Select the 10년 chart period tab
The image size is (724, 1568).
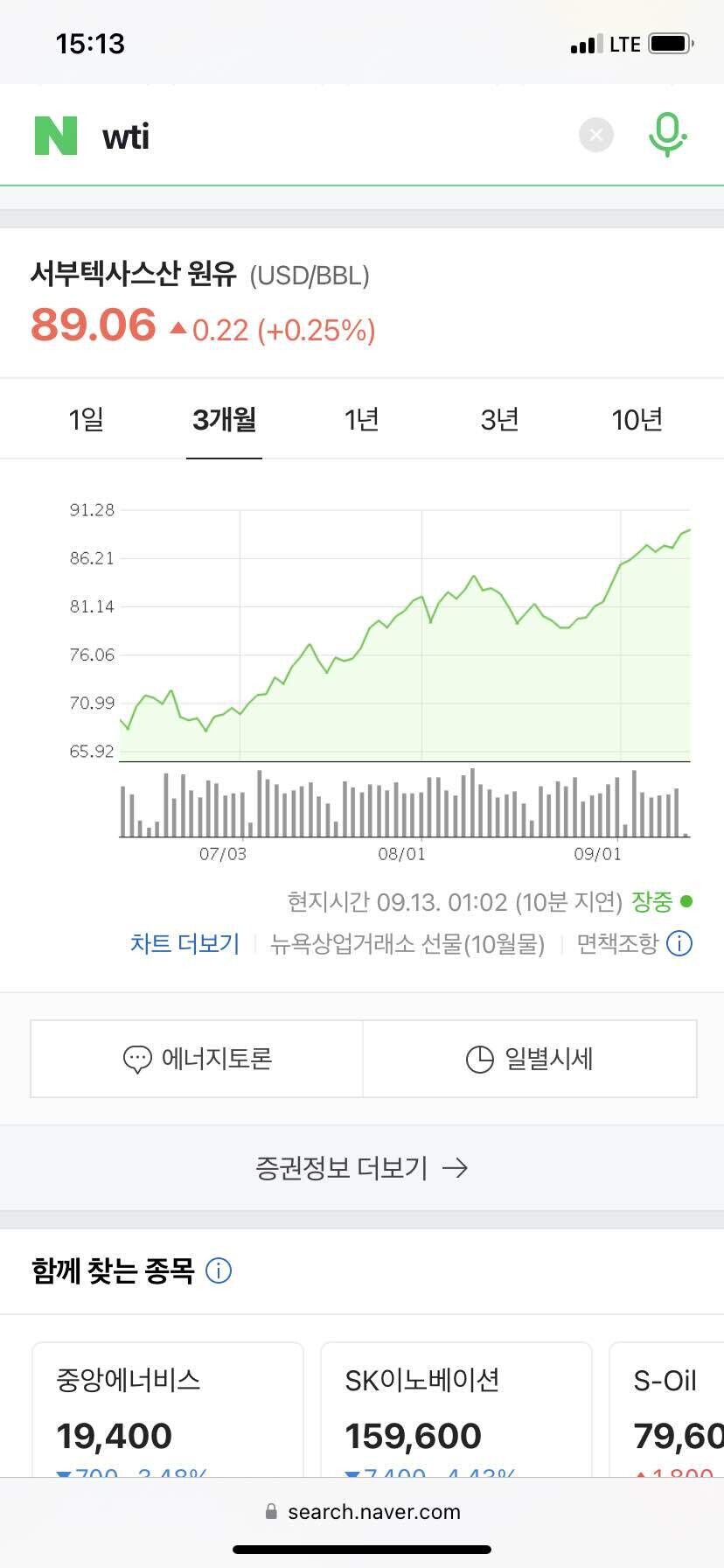637,419
